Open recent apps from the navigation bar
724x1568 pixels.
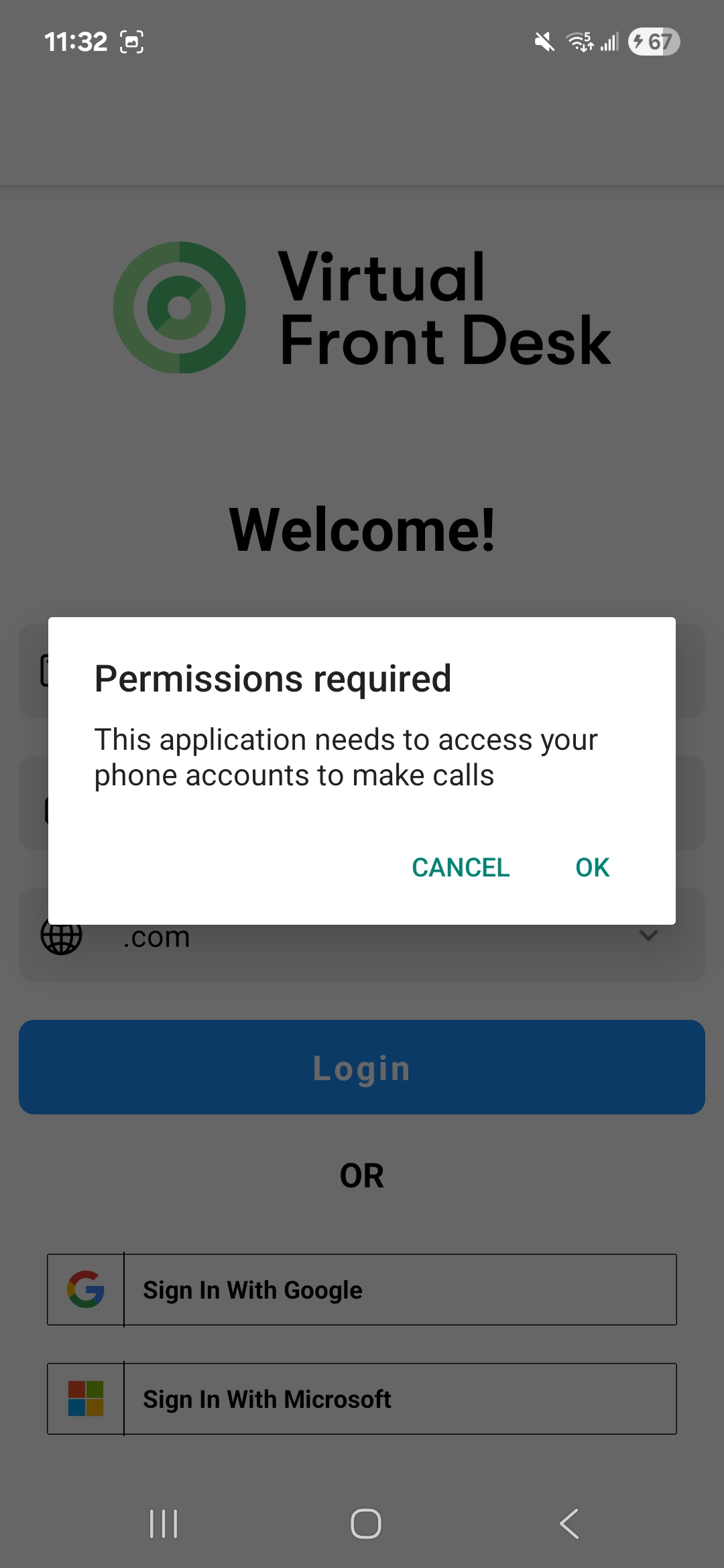pos(163,1524)
